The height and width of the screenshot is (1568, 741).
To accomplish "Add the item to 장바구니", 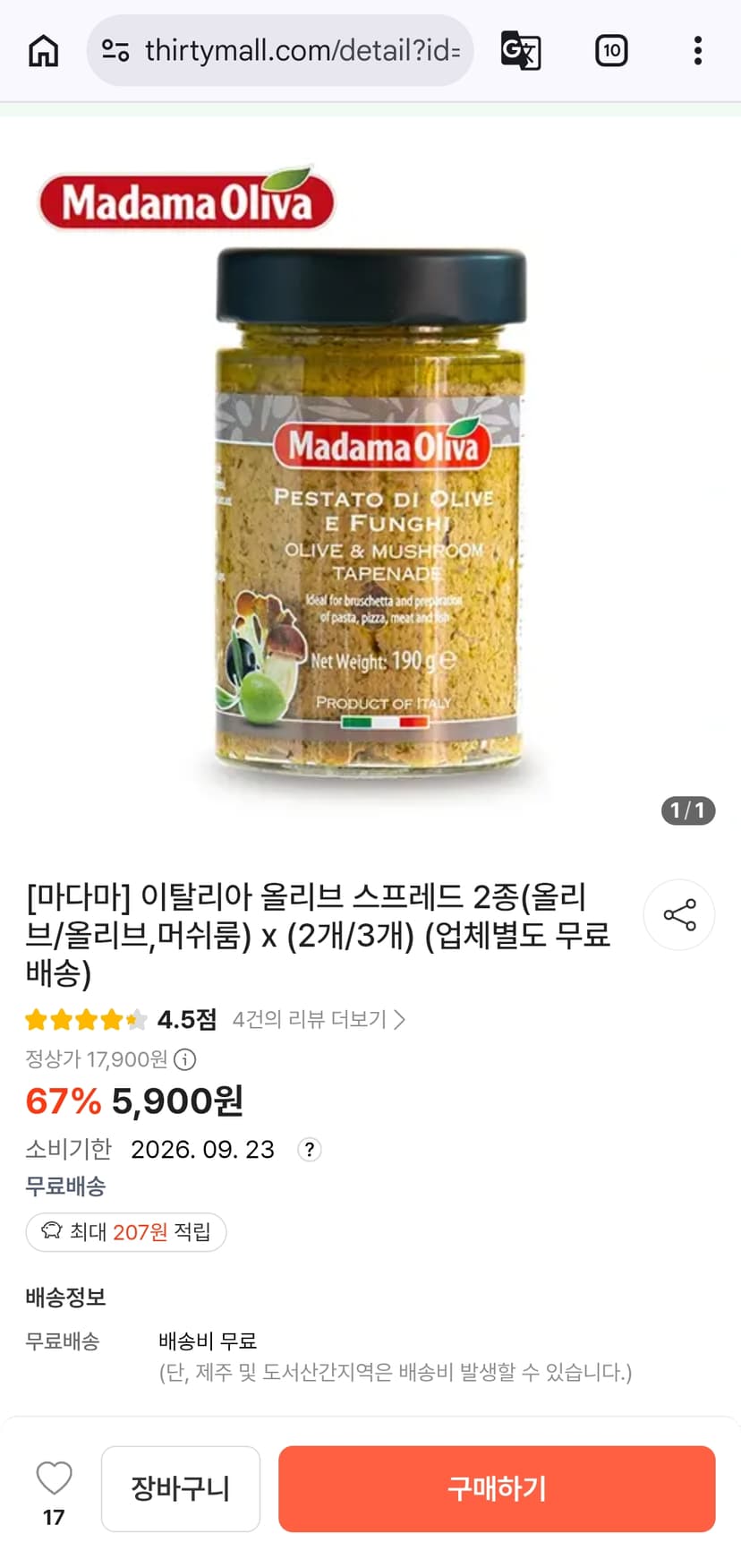I will click(181, 1488).
